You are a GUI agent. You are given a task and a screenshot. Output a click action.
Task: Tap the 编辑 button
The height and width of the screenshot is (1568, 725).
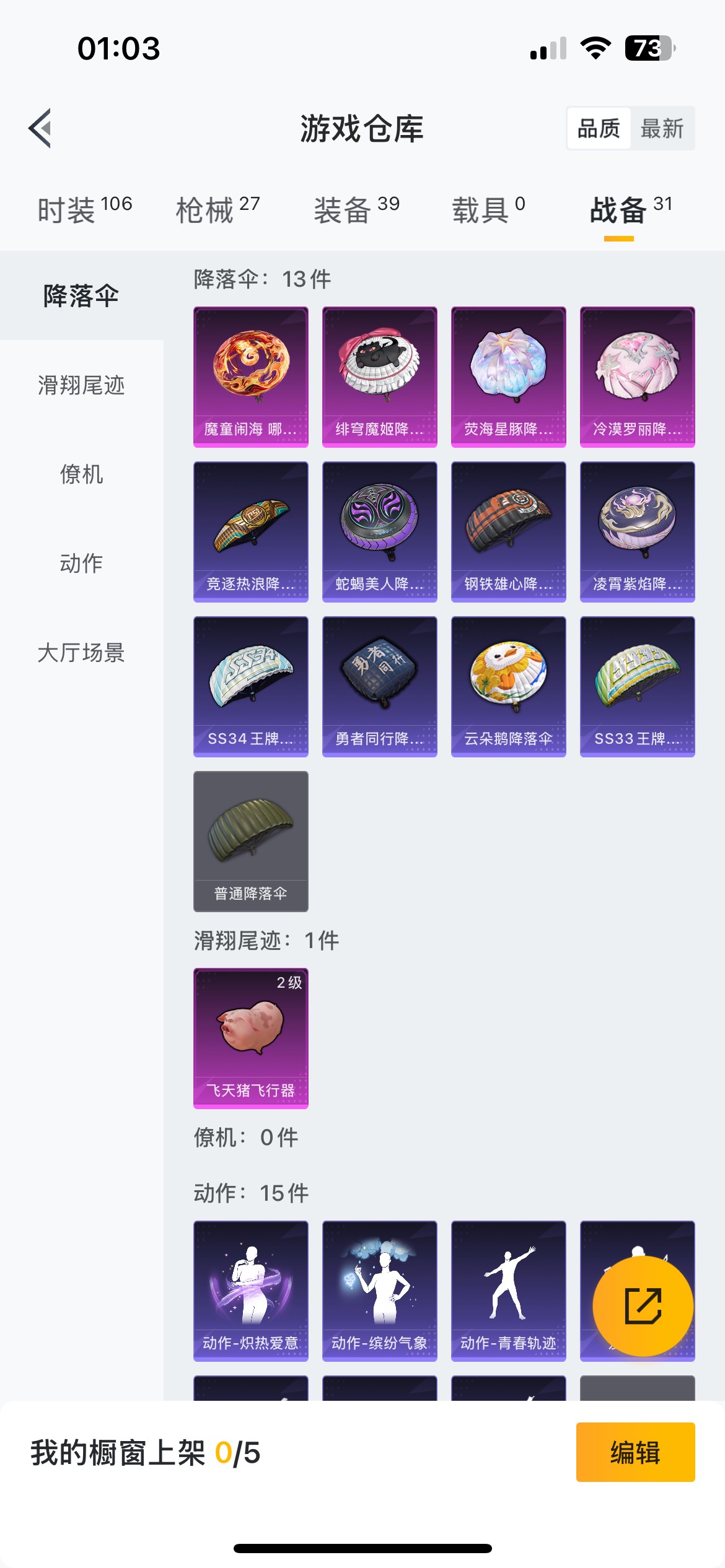(635, 1452)
